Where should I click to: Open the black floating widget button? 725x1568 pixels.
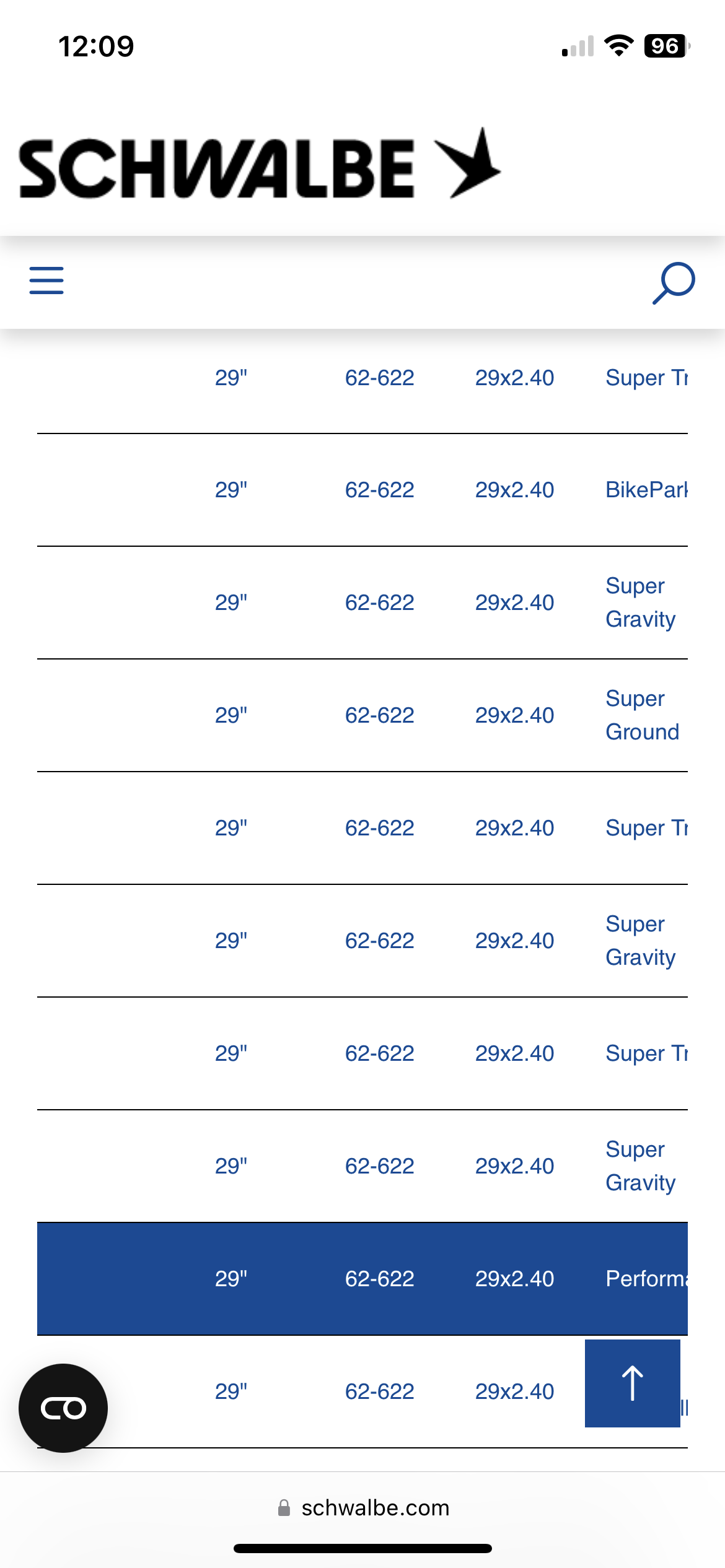tap(63, 1408)
